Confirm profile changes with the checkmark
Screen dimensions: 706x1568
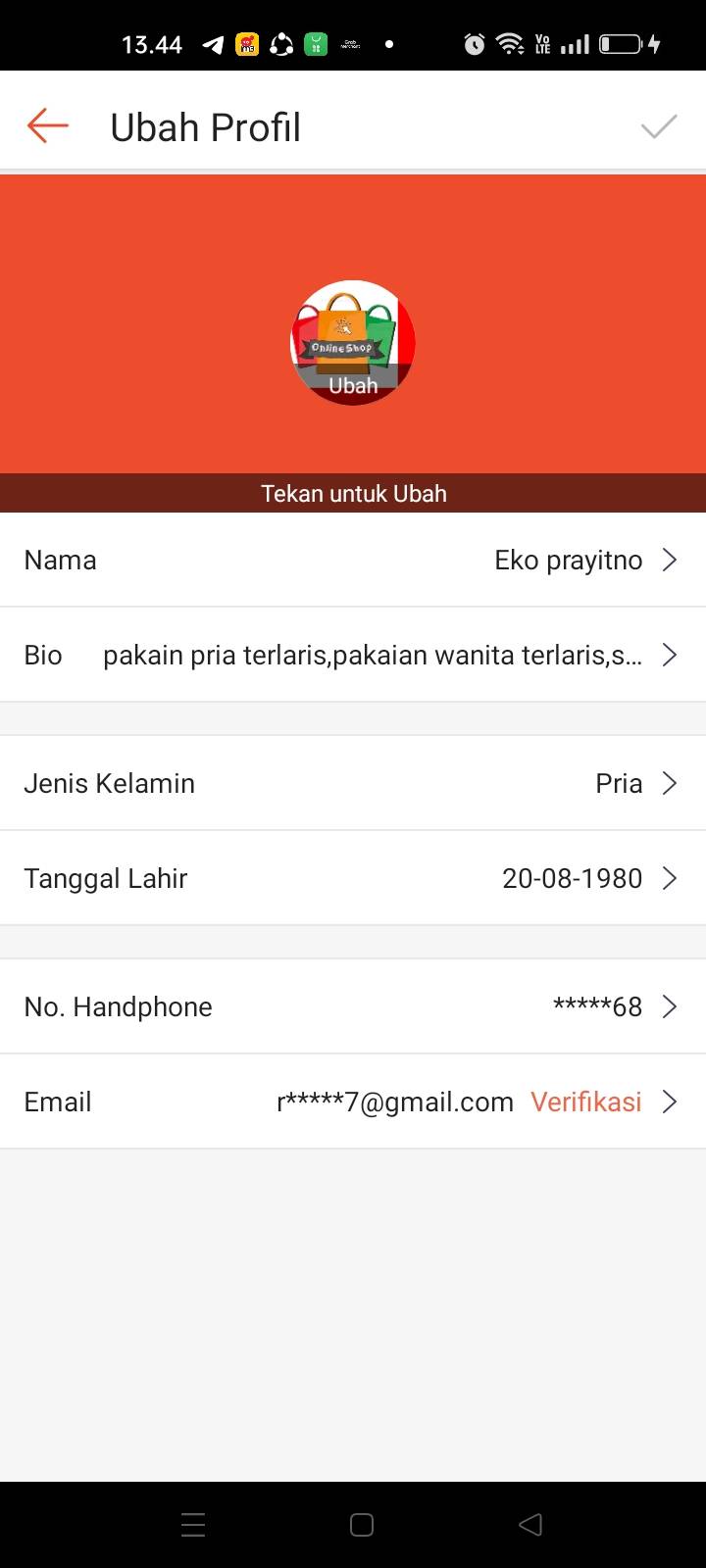pyautogui.click(x=658, y=126)
